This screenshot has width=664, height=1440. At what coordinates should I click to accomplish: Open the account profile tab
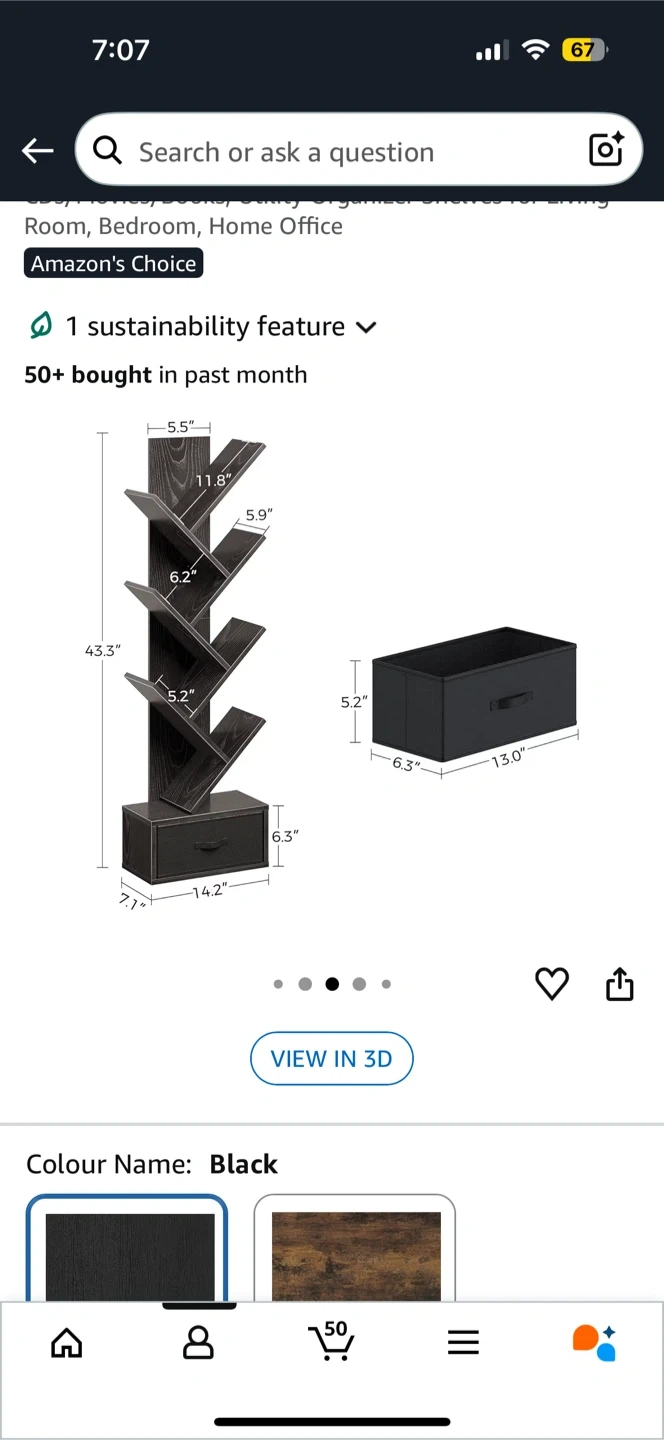click(198, 1343)
